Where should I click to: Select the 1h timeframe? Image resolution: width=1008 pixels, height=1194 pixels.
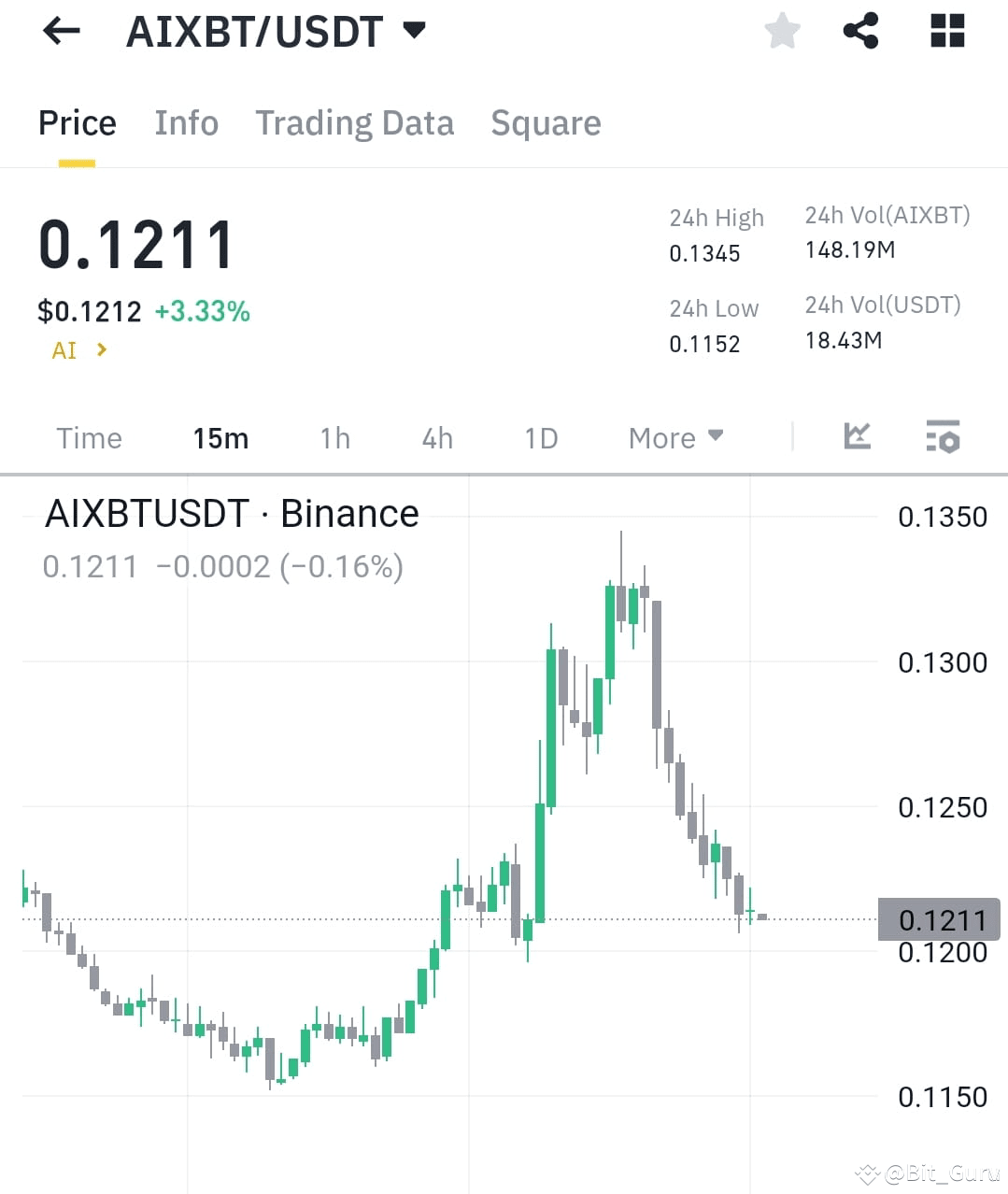tap(334, 437)
